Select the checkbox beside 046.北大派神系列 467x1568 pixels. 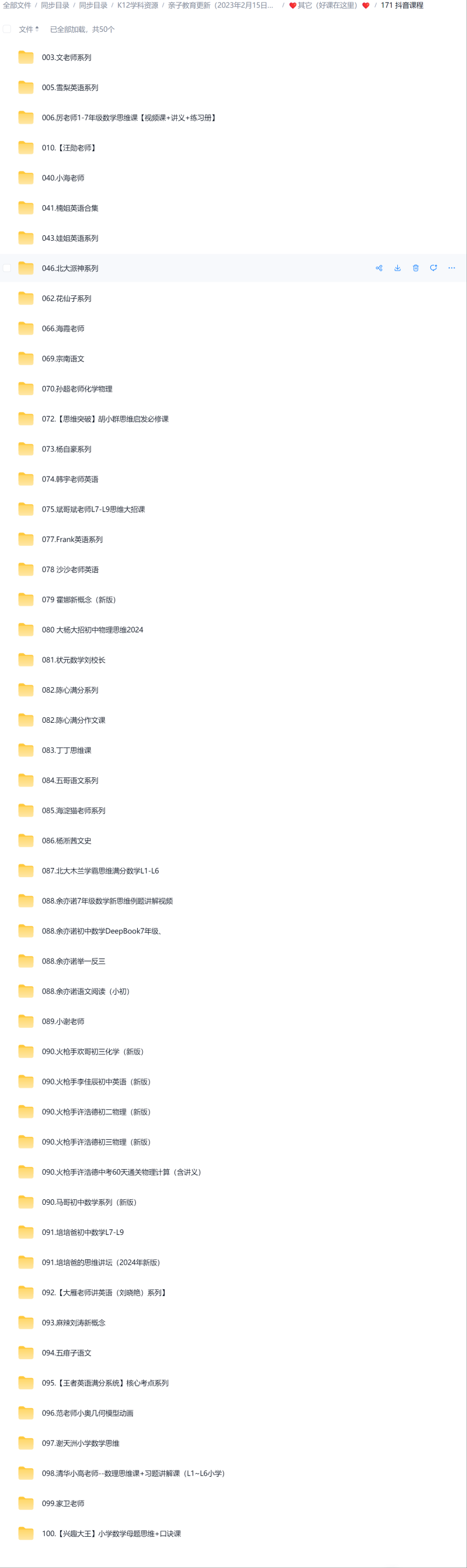tap(7, 268)
